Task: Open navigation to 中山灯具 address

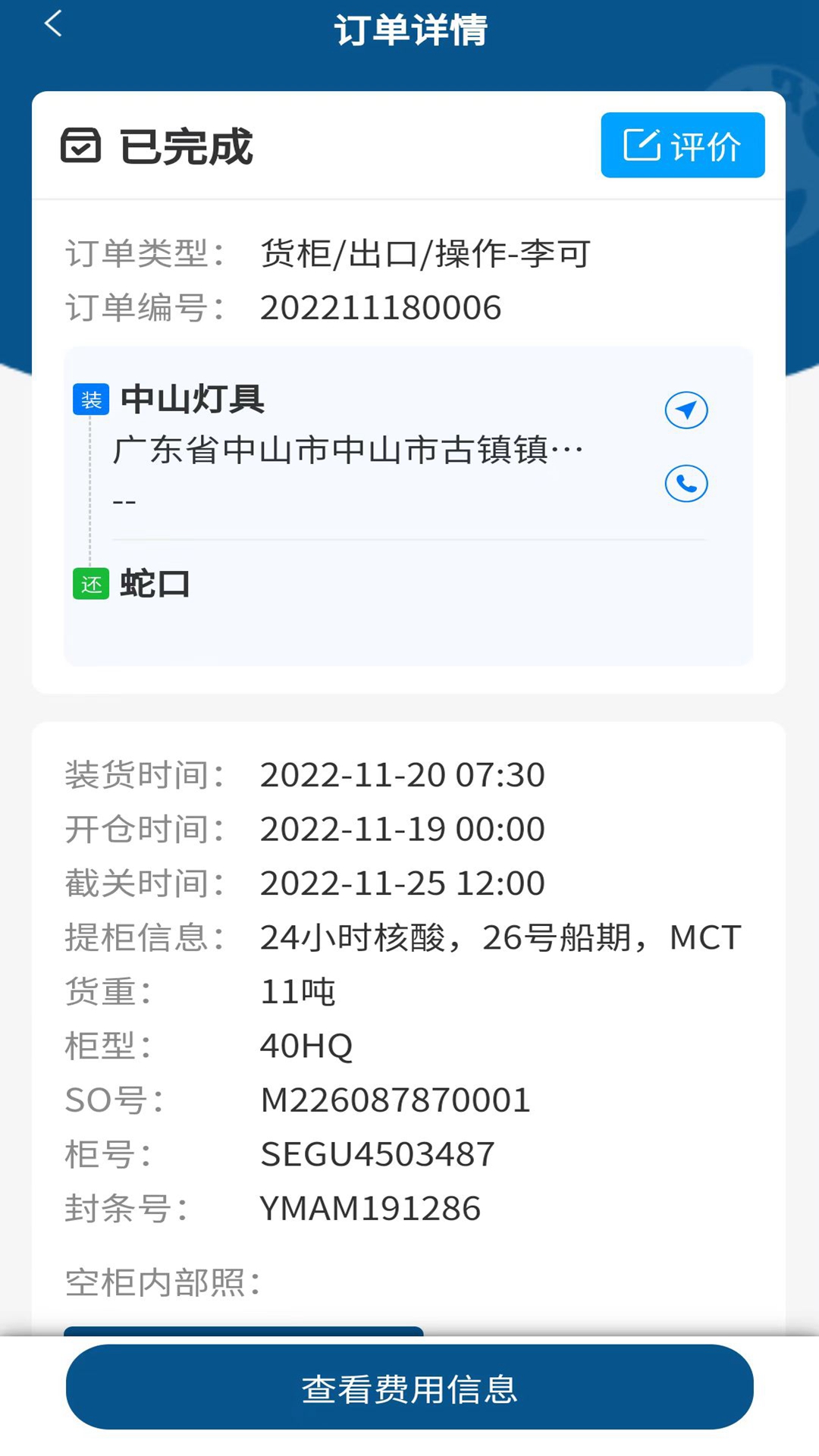Action: [x=686, y=410]
